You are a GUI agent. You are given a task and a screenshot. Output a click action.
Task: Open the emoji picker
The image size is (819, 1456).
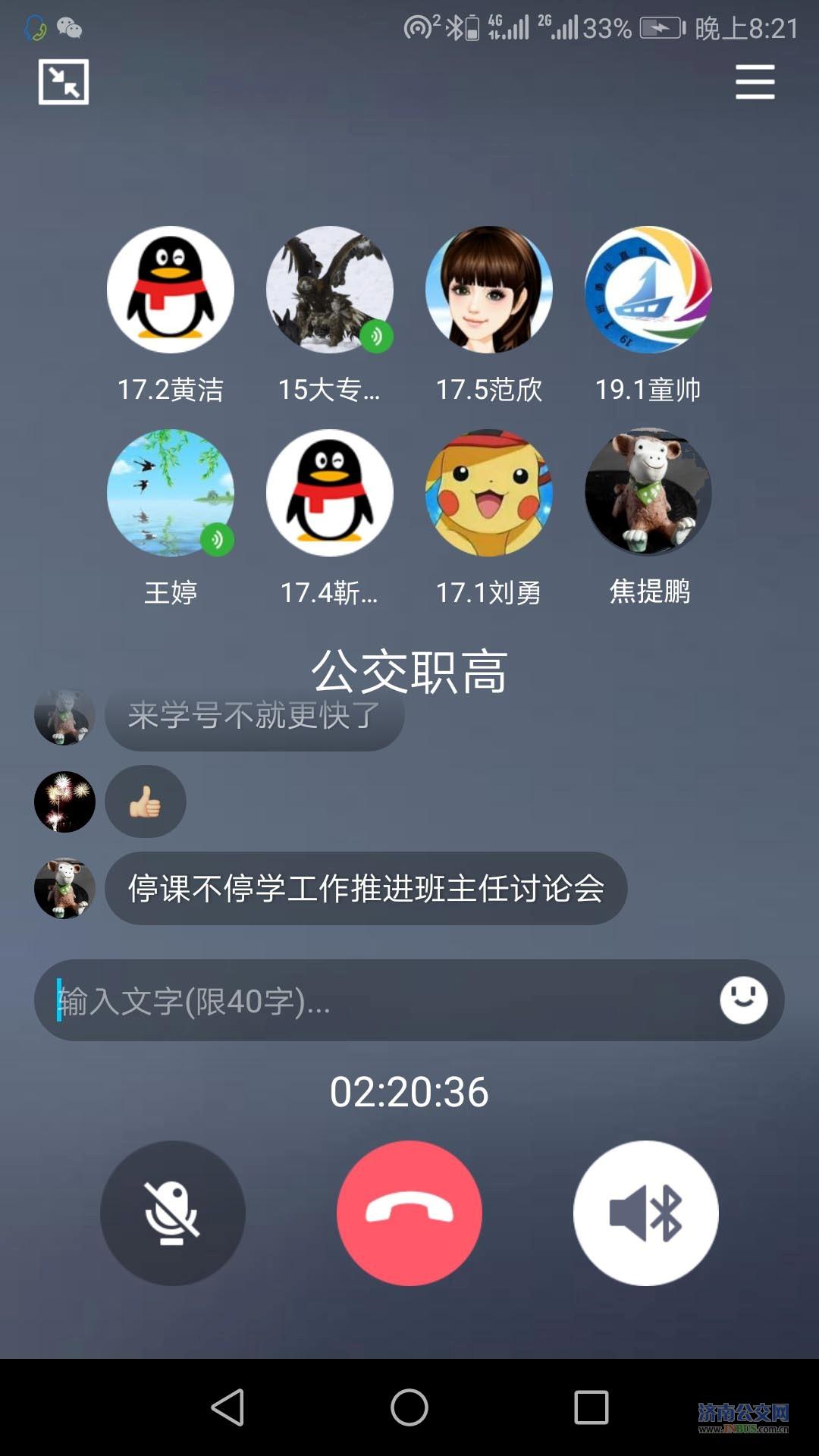[743, 1000]
